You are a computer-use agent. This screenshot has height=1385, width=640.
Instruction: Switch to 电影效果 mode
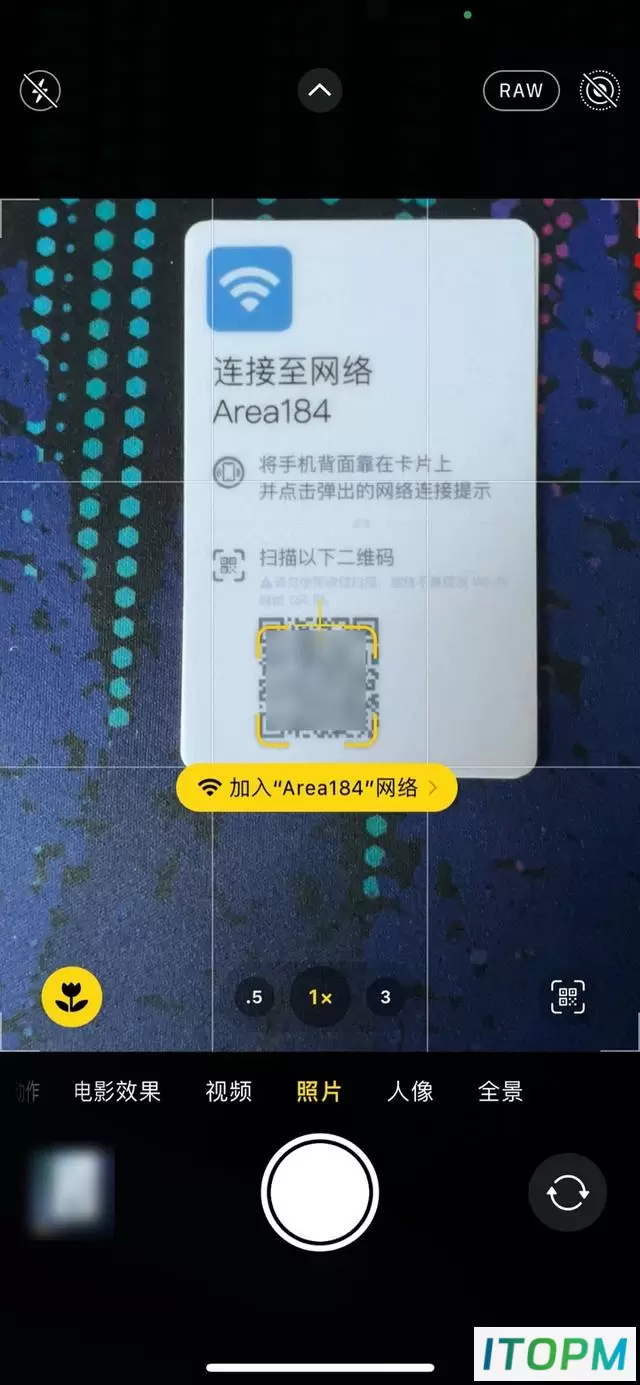[x=117, y=1091]
